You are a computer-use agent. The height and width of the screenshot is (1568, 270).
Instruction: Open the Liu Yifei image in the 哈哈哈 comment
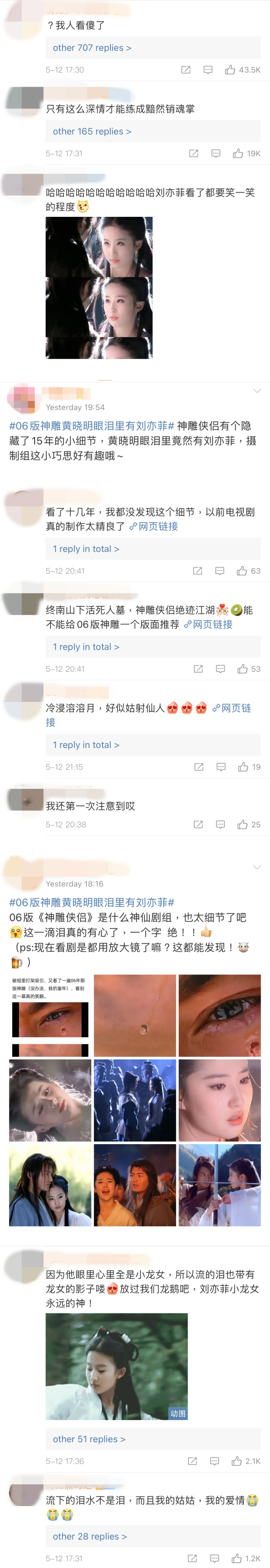pyautogui.click(x=99, y=288)
